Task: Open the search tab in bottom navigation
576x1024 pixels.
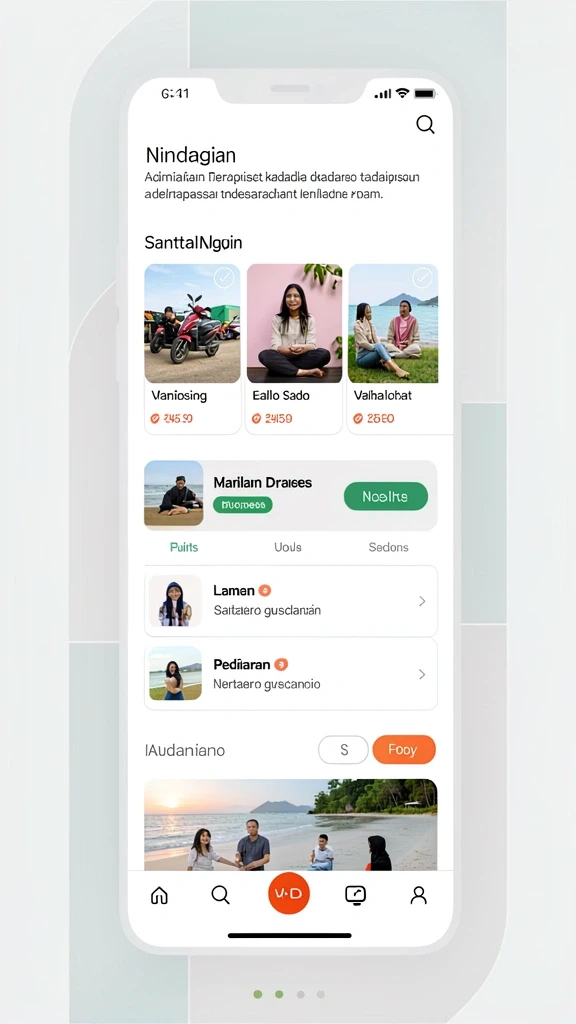Action: pyautogui.click(x=221, y=895)
